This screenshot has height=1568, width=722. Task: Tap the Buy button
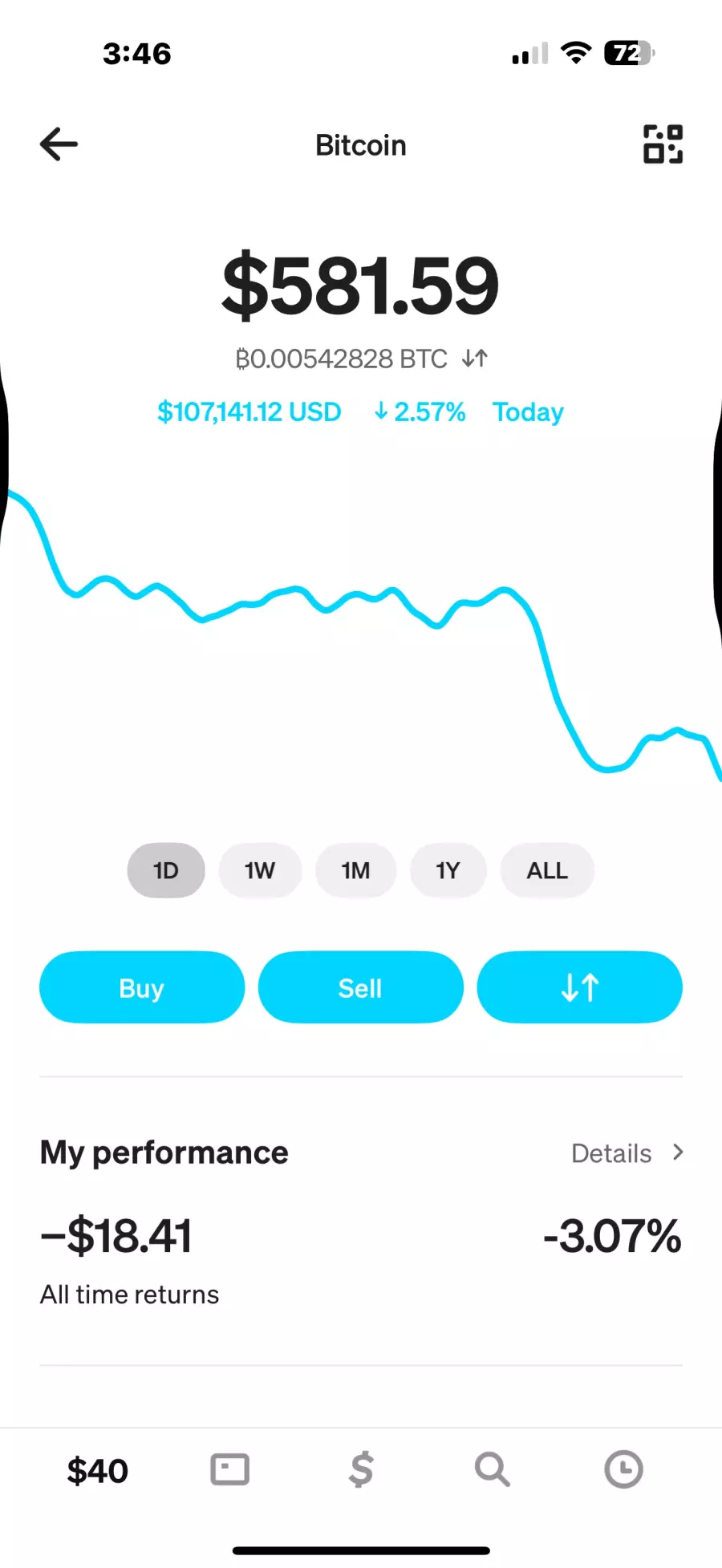[142, 987]
